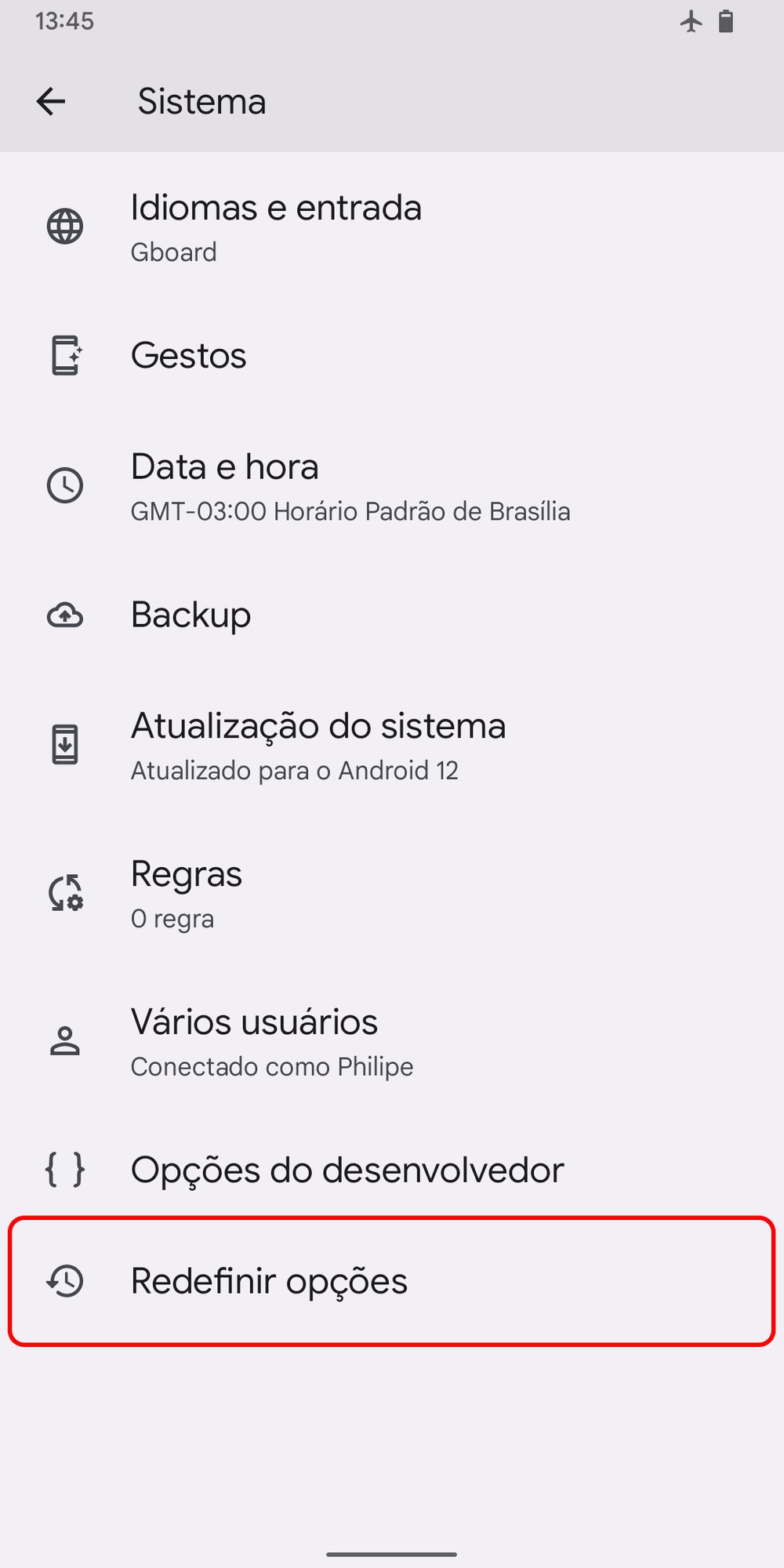Select Redefinir opções
784x1568 pixels.
[269, 1281]
